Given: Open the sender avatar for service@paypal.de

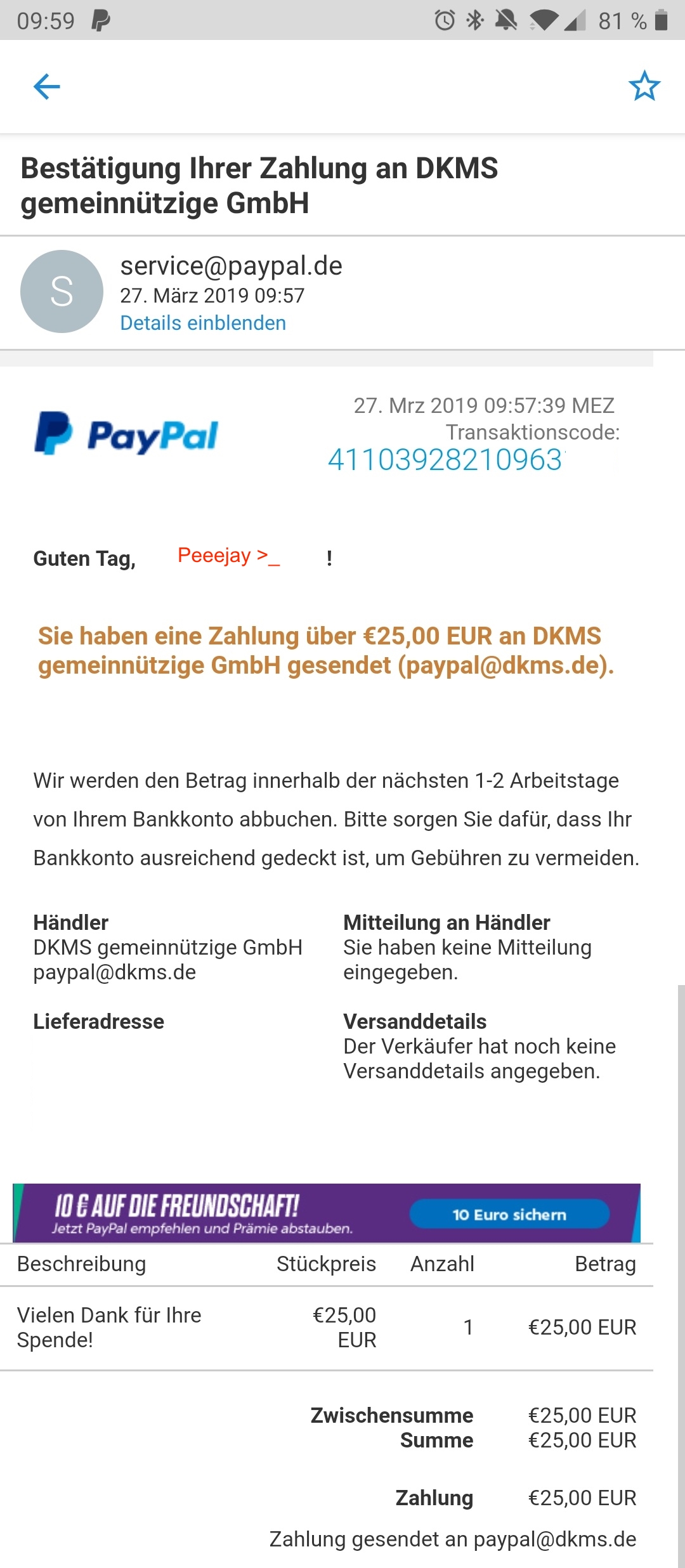Looking at the screenshot, I should pos(62,291).
